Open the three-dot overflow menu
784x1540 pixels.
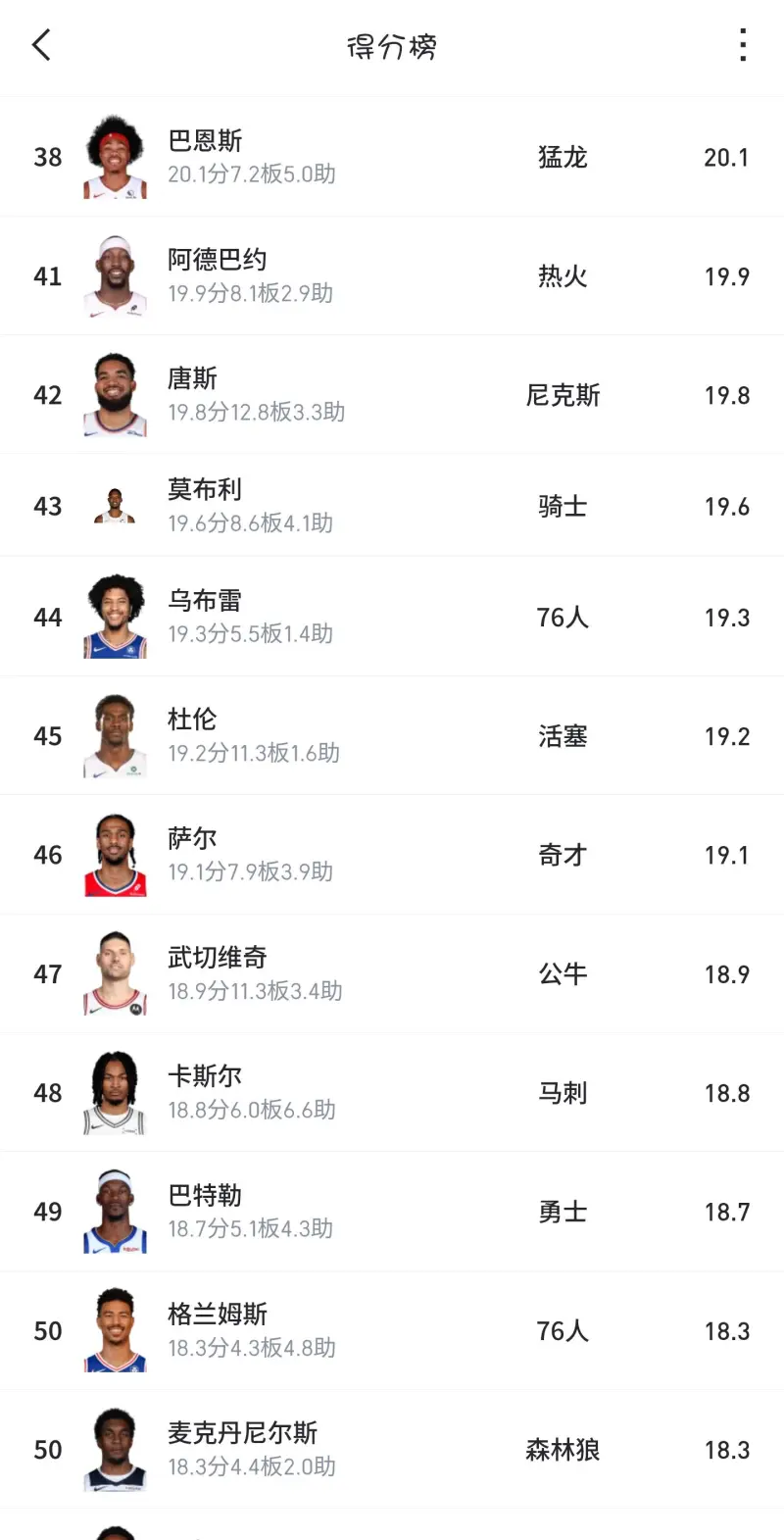tap(743, 45)
